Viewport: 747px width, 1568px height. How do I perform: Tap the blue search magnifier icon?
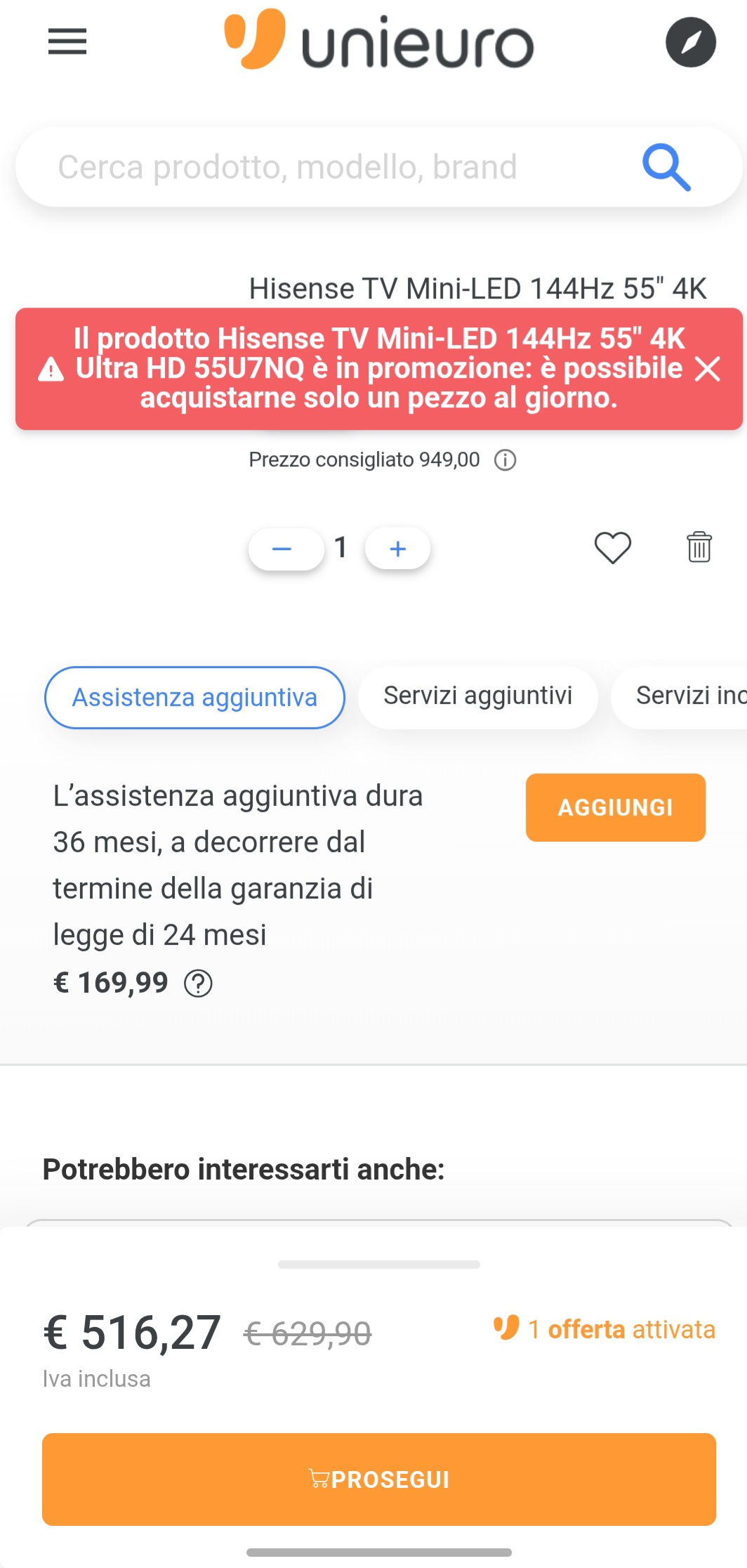click(666, 167)
